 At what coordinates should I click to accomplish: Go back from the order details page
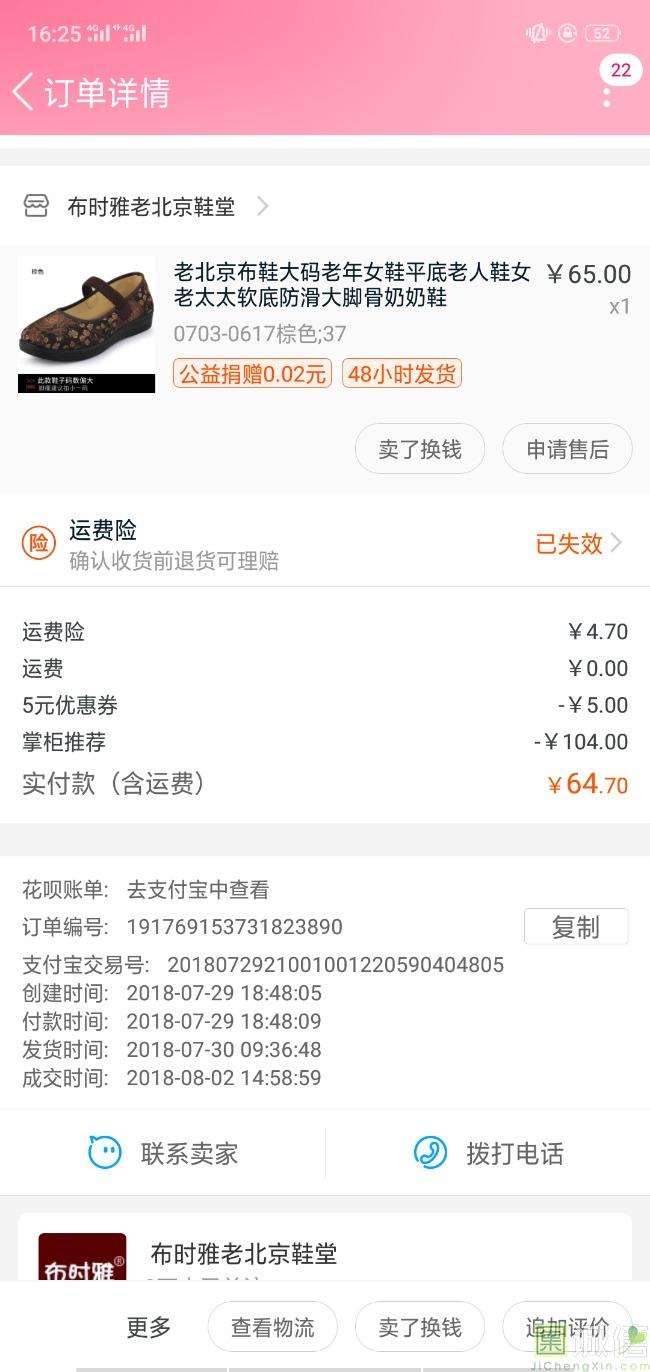(x=24, y=92)
